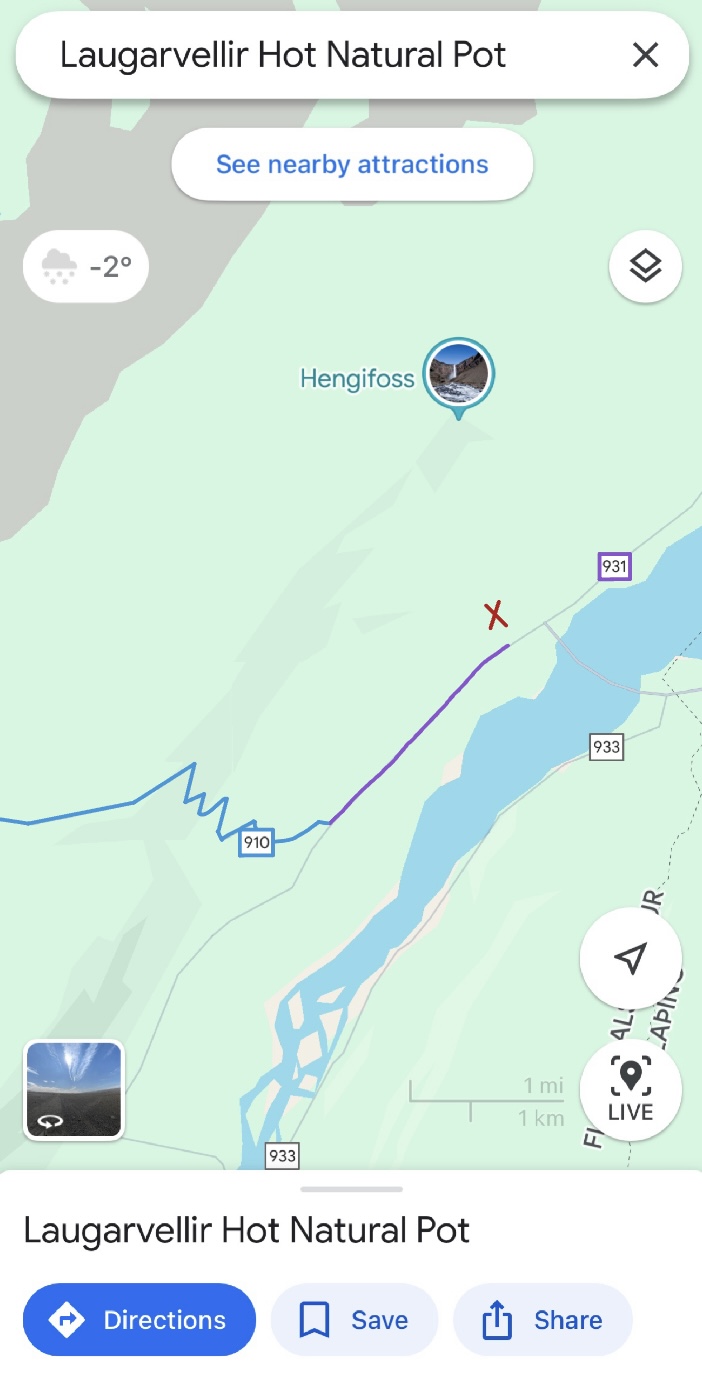This screenshot has width=702, height=1377.
Task: Open the weather chip showing -2°
Action: click(x=86, y=266)
